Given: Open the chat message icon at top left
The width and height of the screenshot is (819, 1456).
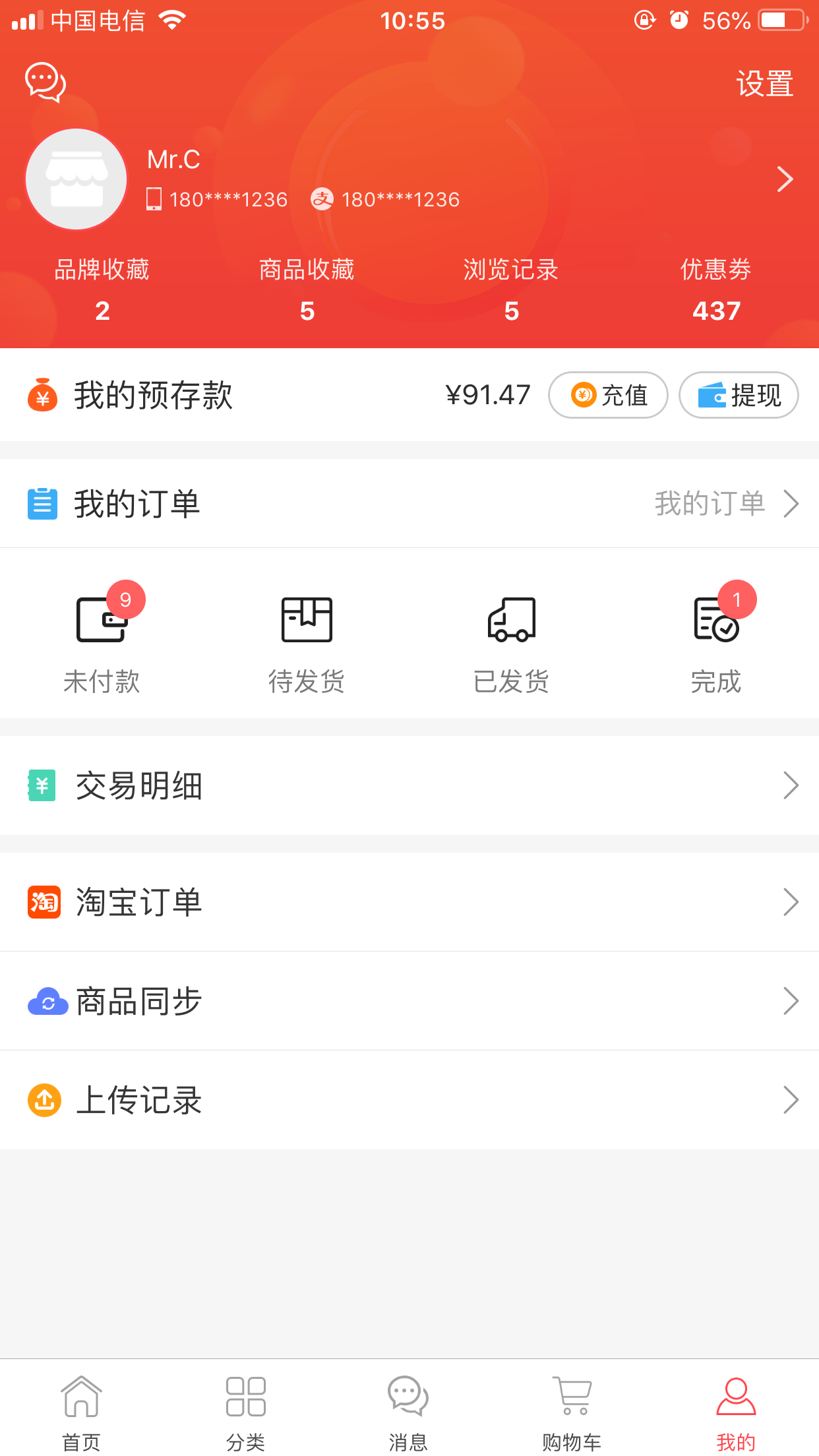Looking at the screenshot, I should 45,83.
